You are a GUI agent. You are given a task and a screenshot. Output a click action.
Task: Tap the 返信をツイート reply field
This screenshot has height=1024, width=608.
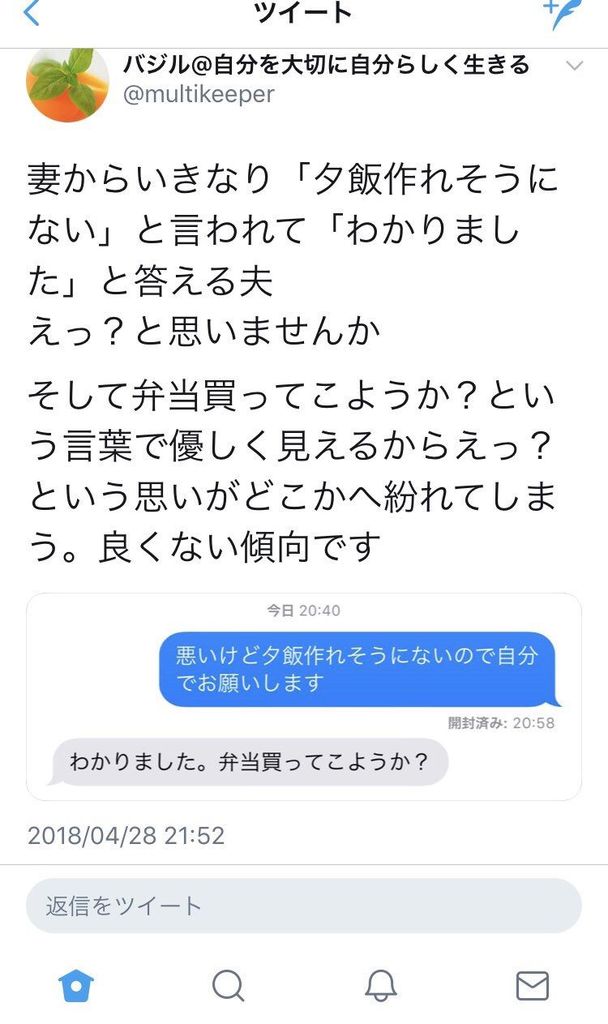304,906
